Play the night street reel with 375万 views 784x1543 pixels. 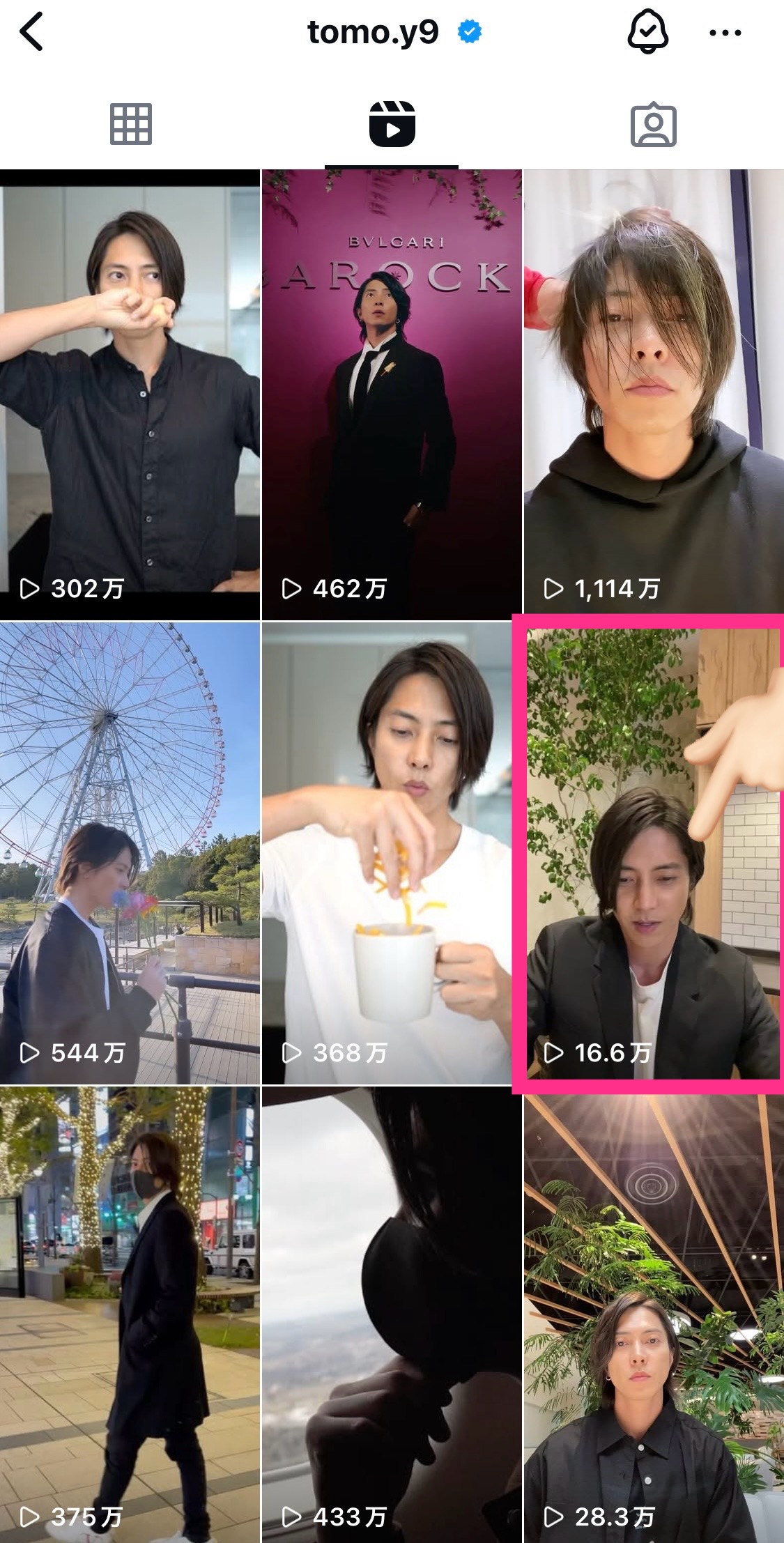pos(130,1314)
